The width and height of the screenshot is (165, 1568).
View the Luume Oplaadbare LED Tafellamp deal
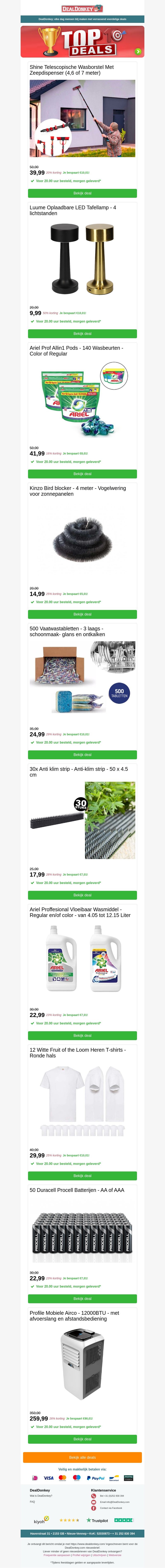(82, 334)
